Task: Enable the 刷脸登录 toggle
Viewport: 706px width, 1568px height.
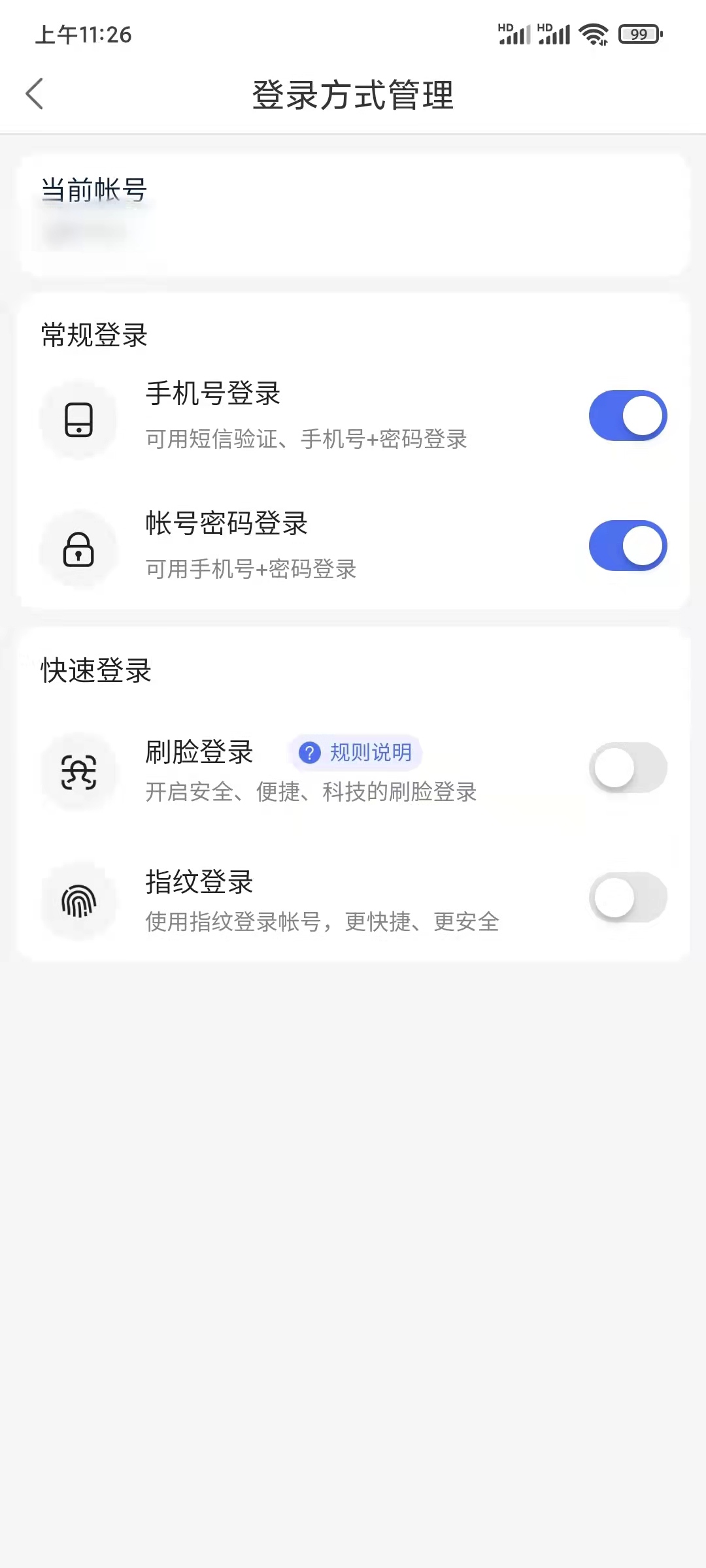Action: pyautogui.click(x=628, y=768)
